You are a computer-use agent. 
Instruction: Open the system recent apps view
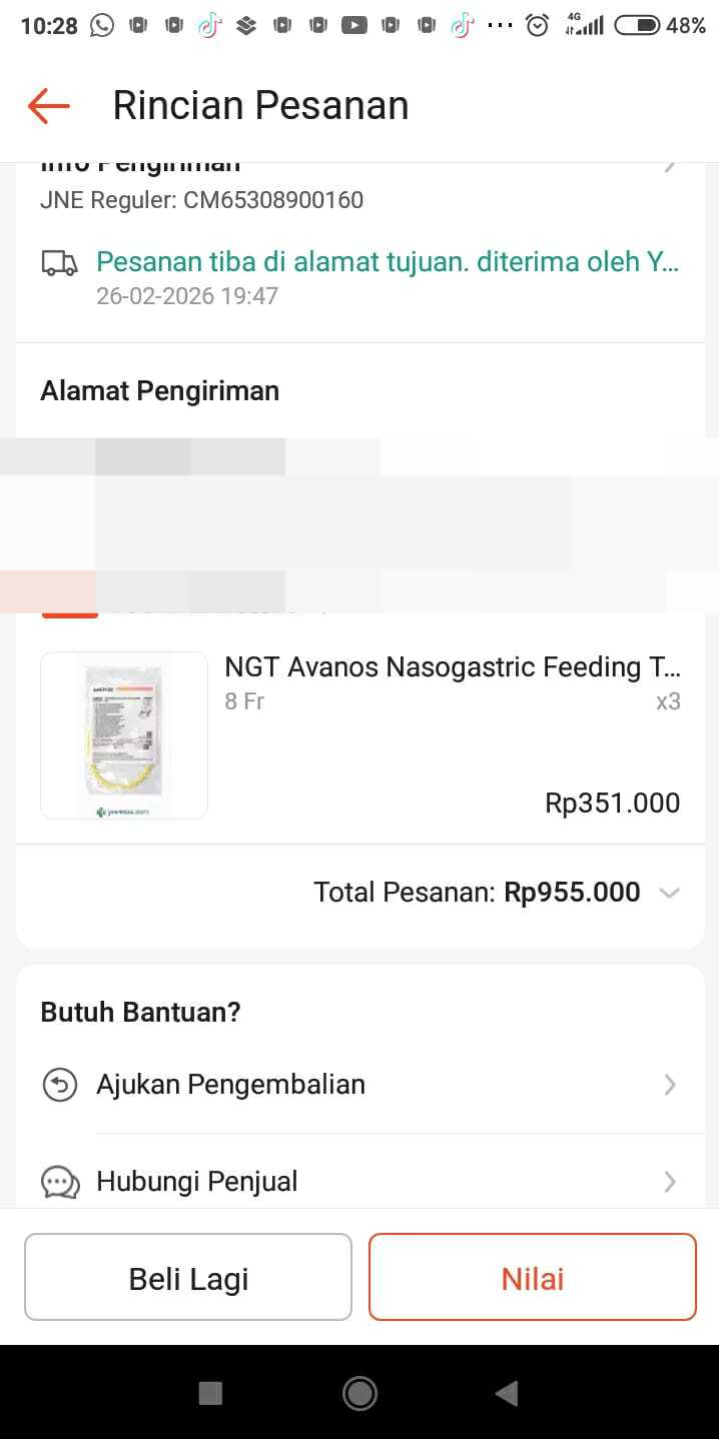210,1393
